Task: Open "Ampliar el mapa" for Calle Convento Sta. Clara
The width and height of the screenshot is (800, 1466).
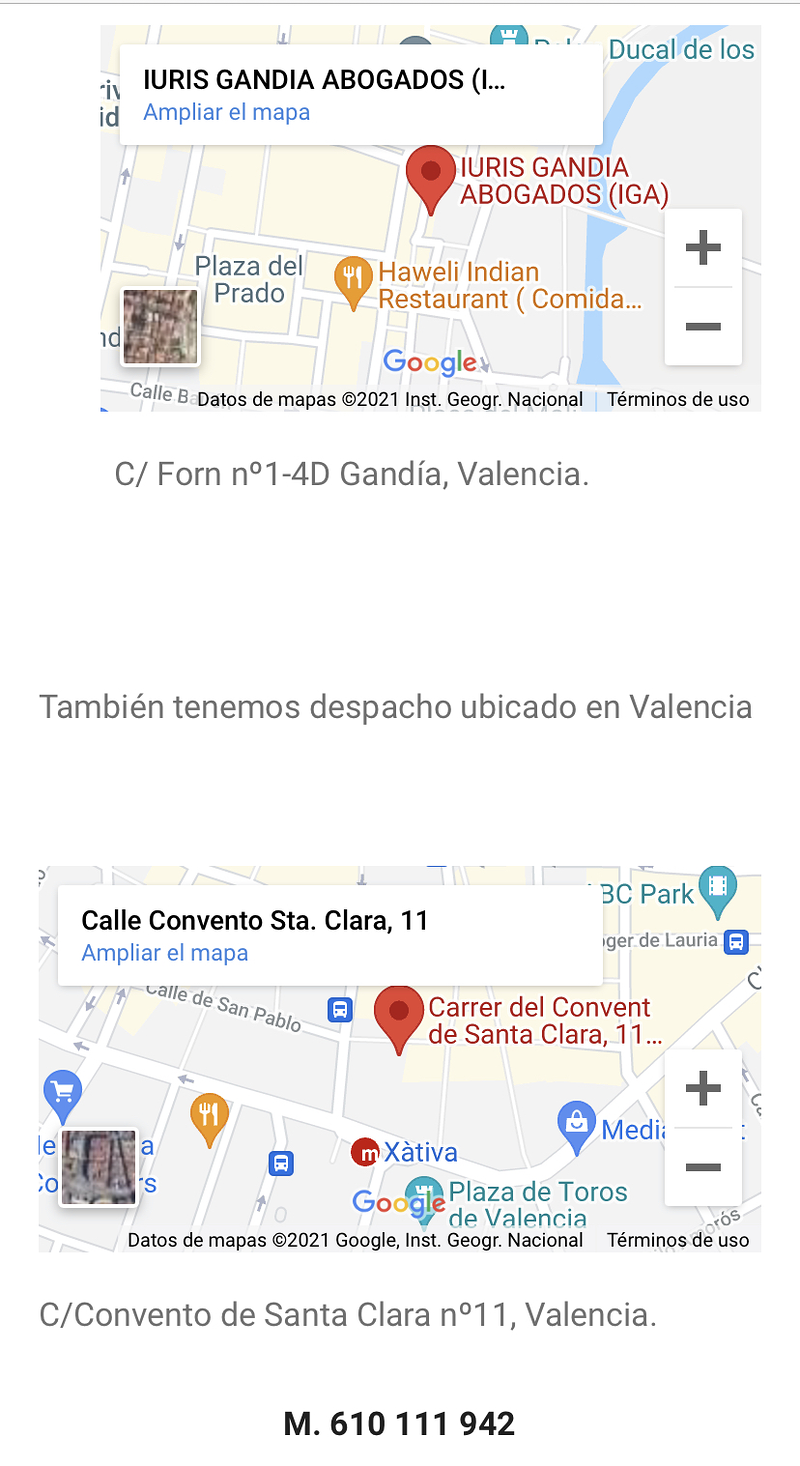Action: (x=164, y=953)
